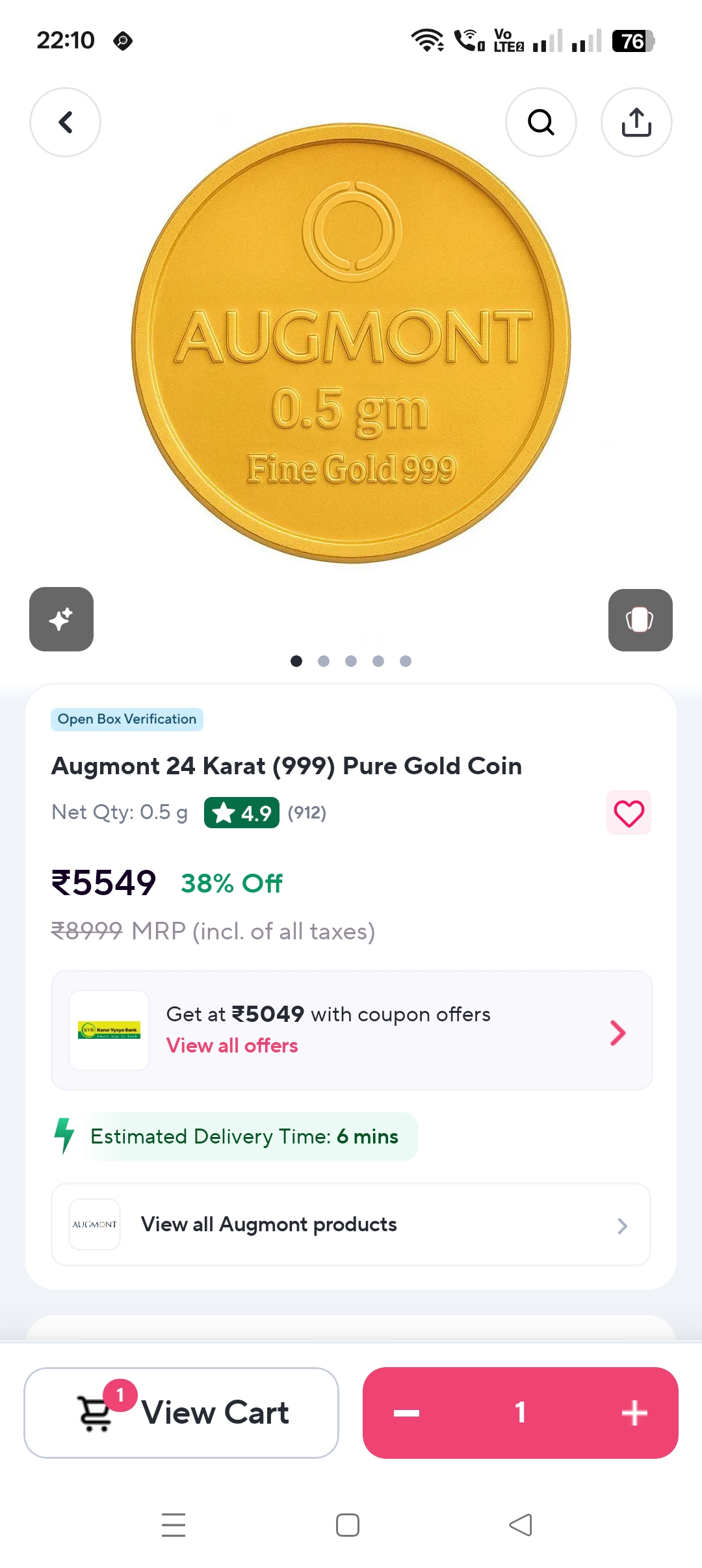View all coupon offers
This screenshot has width=702, height=1568.
click(x=232, y=1045)
